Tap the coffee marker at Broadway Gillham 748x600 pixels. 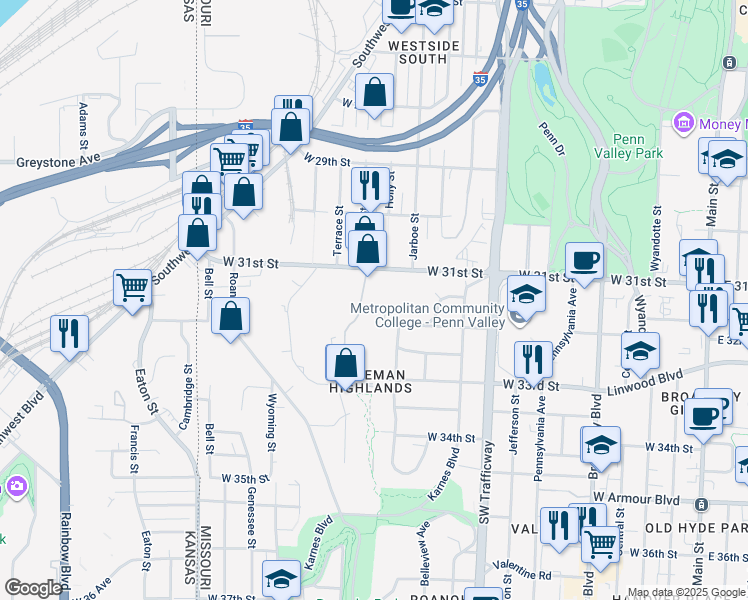705,413
